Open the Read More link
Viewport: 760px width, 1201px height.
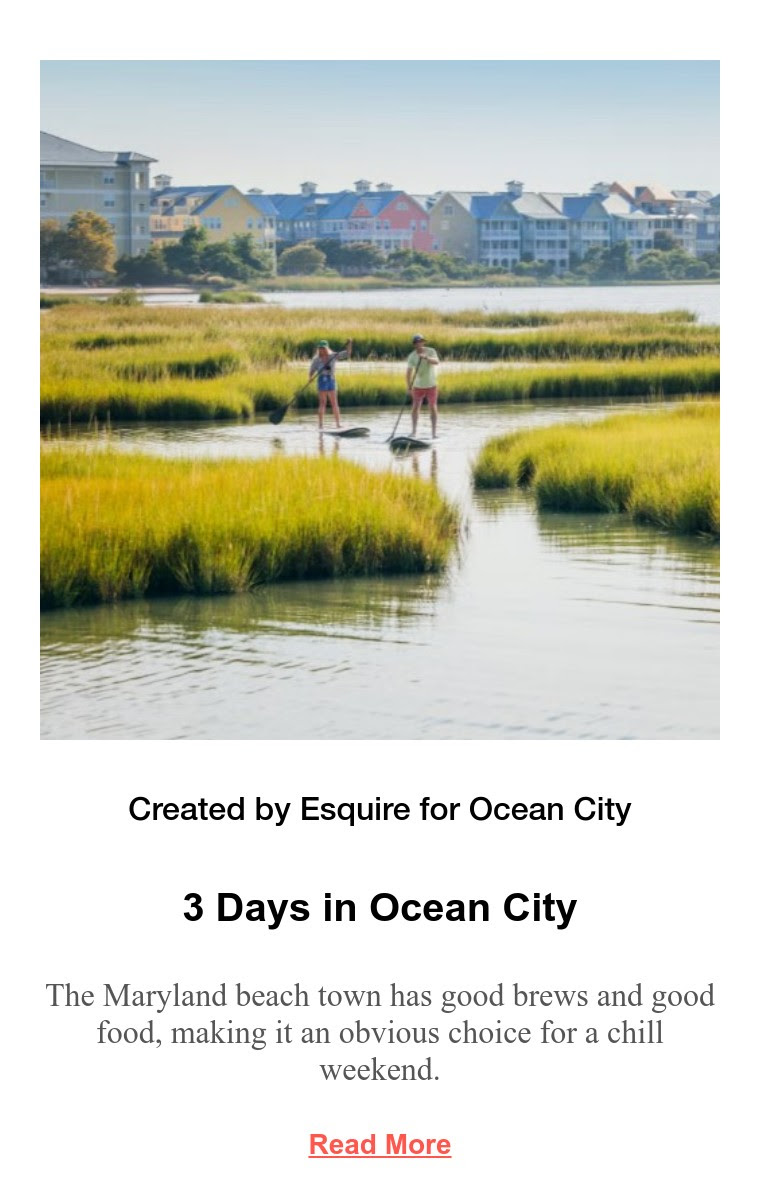[x=380, y=1144]
